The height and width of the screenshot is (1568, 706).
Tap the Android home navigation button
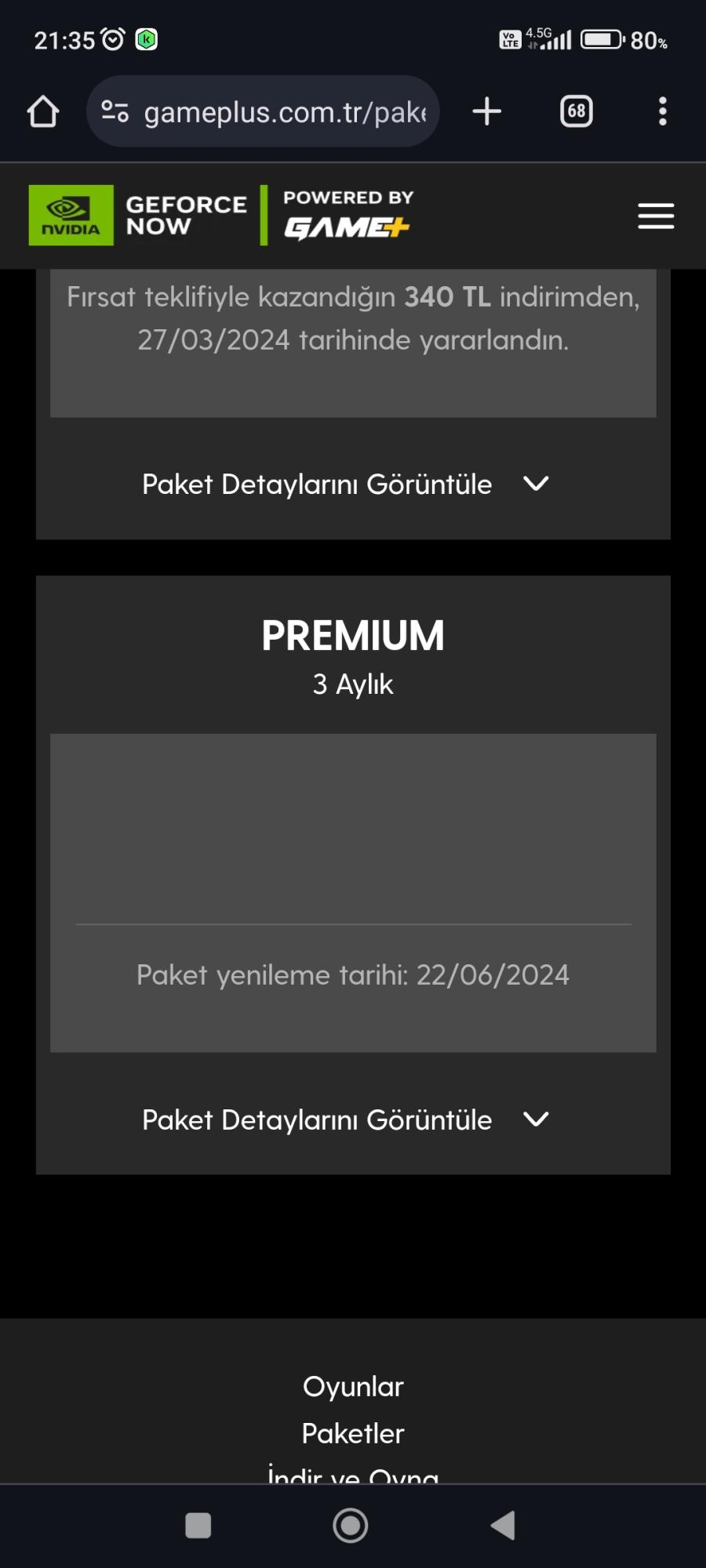point(351,1524)
